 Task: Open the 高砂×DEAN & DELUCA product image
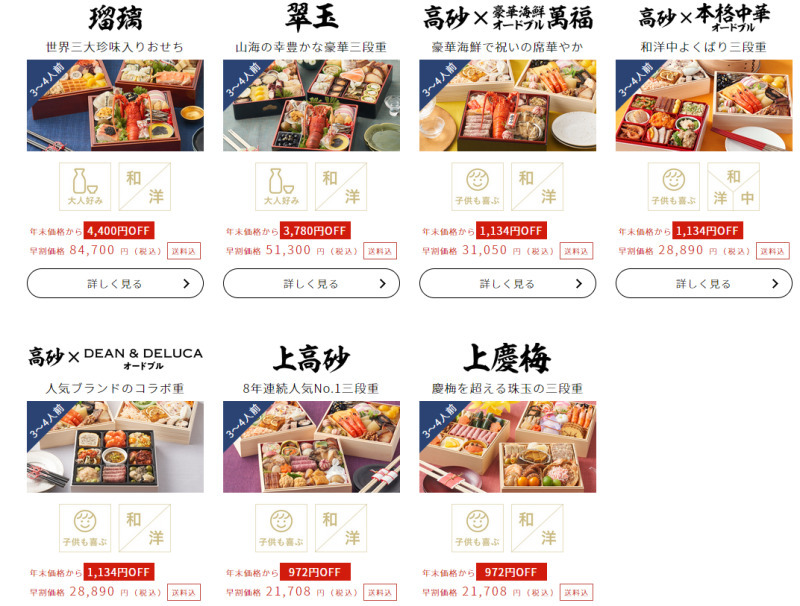115,447
